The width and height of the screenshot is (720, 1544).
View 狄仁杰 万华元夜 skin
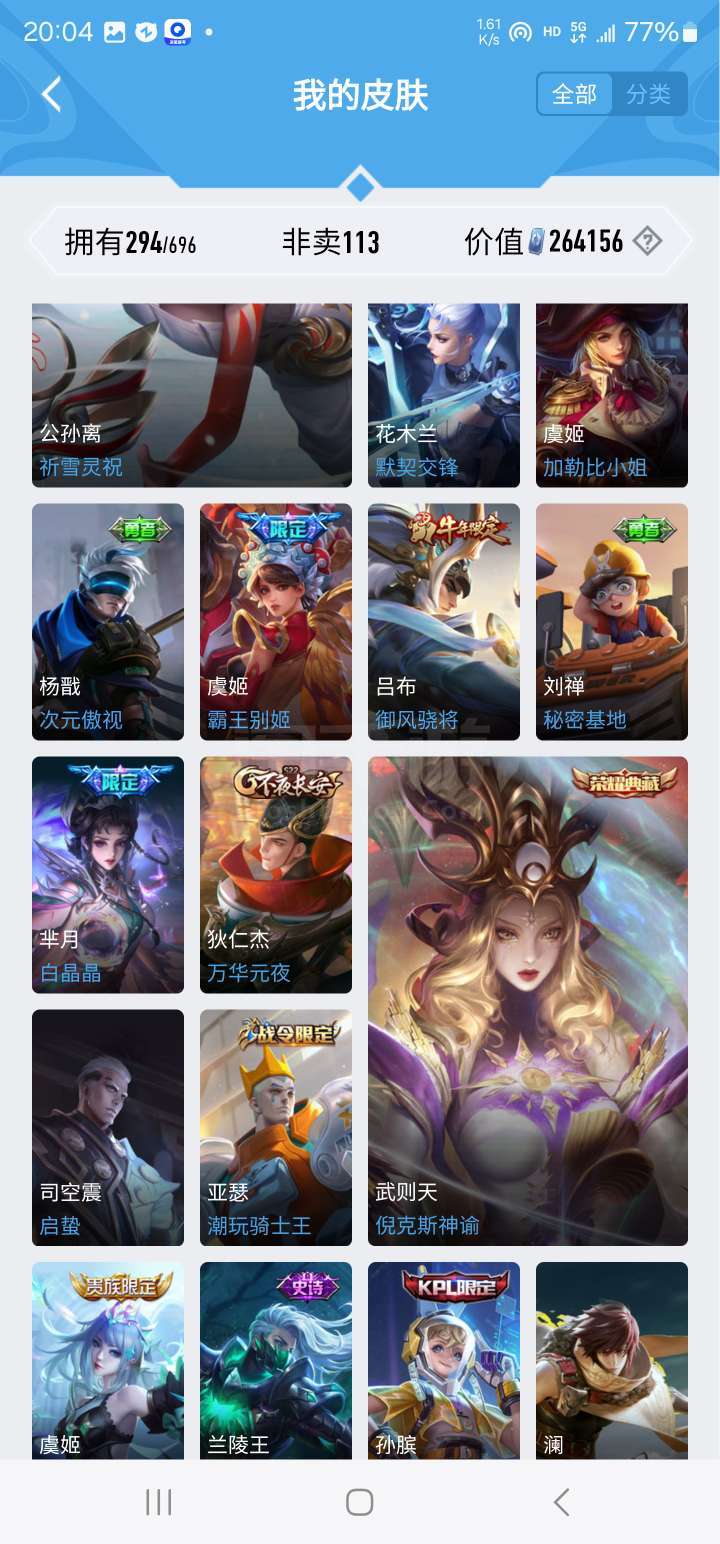tap(276, 875)
